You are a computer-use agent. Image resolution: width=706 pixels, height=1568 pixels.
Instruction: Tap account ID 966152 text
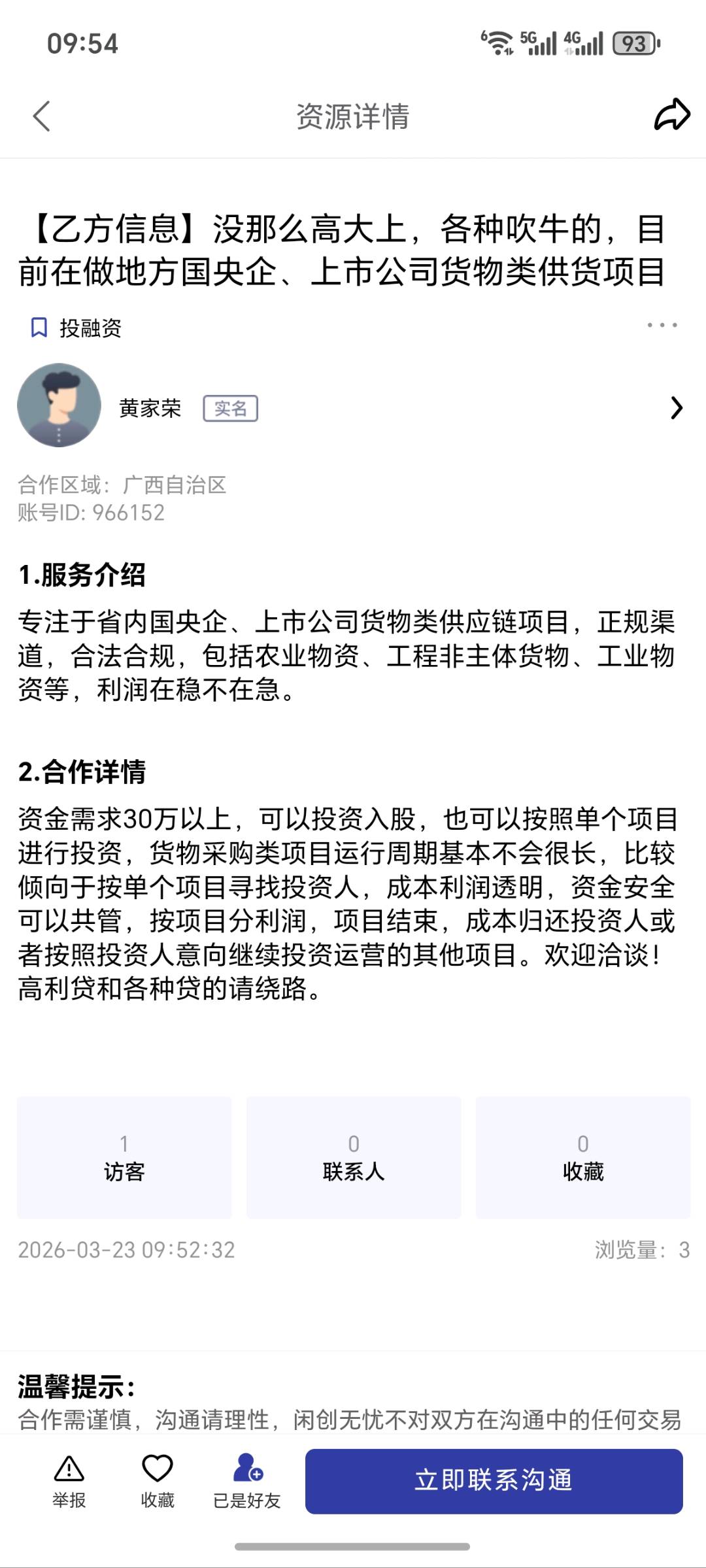92,514
